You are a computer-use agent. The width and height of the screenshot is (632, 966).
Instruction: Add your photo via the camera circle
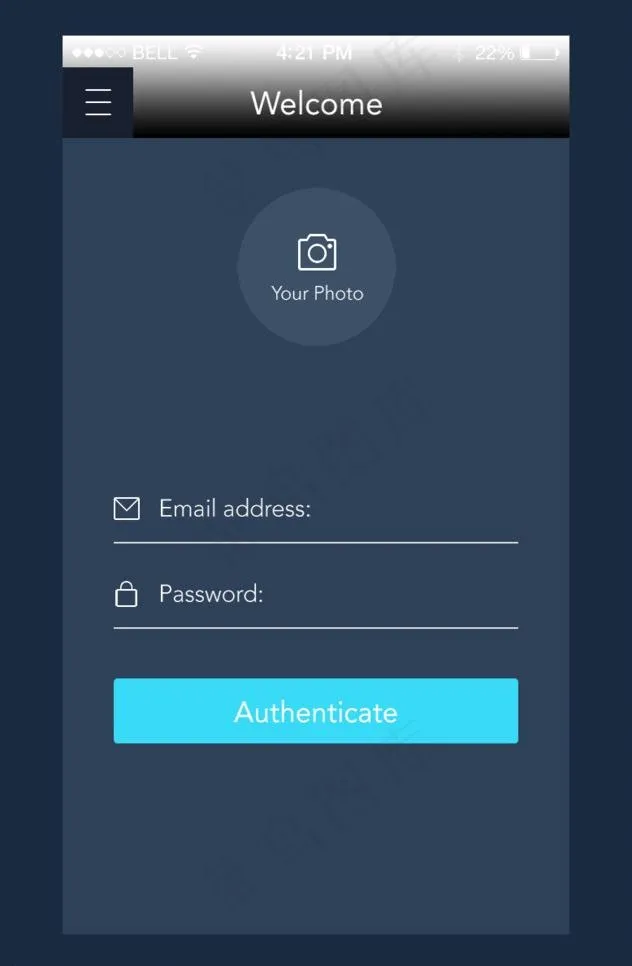[317, 267]
